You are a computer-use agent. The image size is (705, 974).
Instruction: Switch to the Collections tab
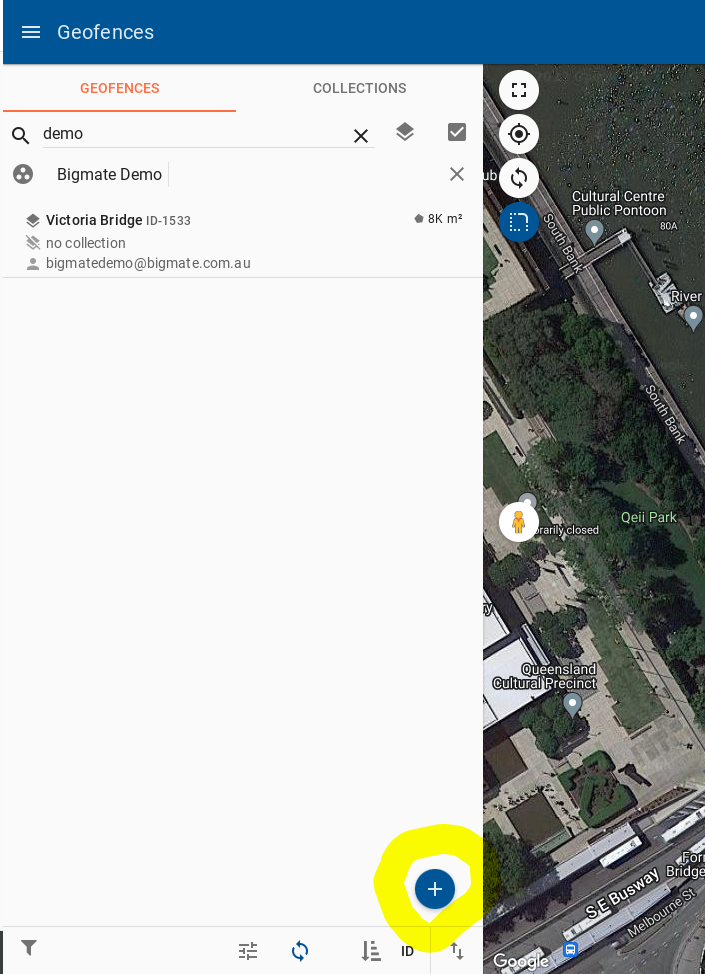(359, 88)
